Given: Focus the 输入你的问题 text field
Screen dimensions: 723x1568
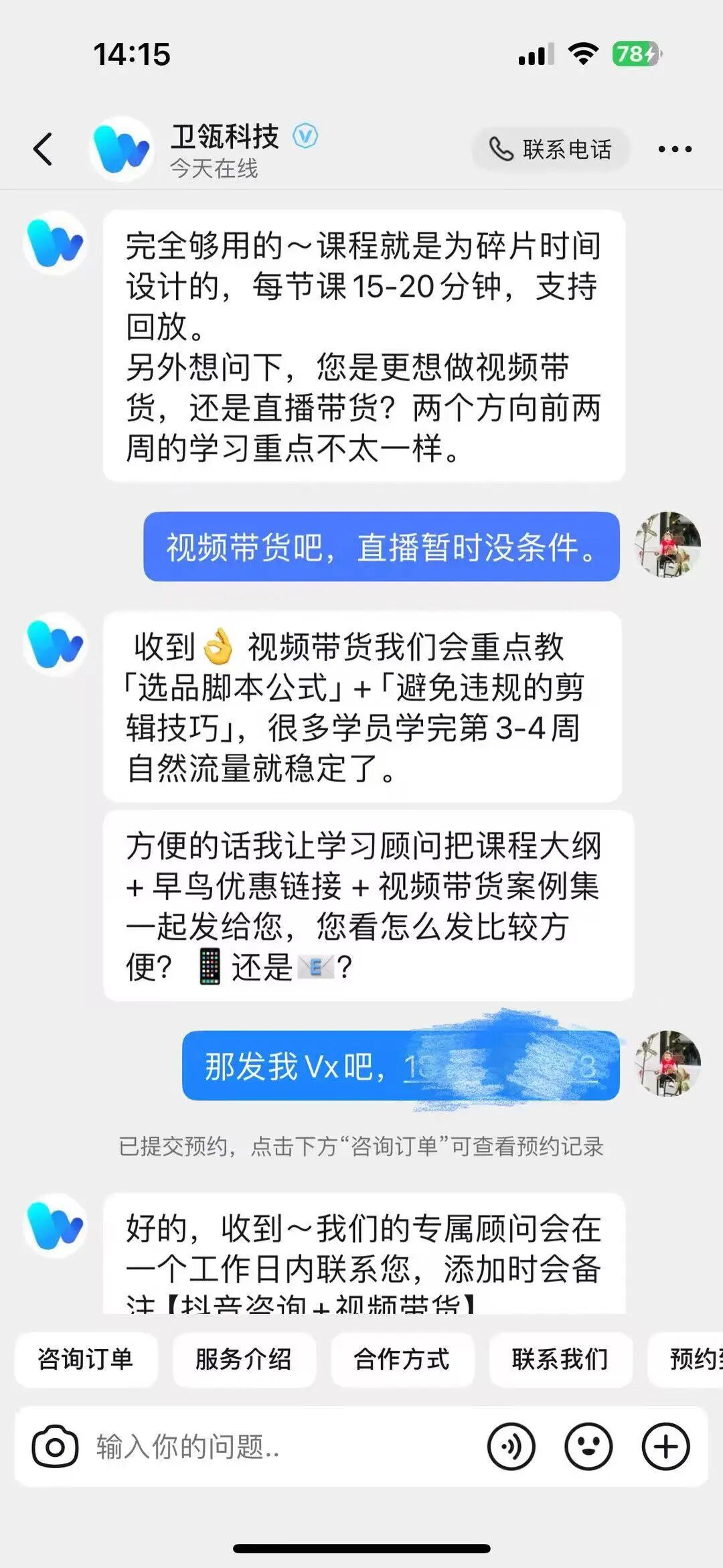Looking at the screenshot, I should click(x=281, y=1447).
